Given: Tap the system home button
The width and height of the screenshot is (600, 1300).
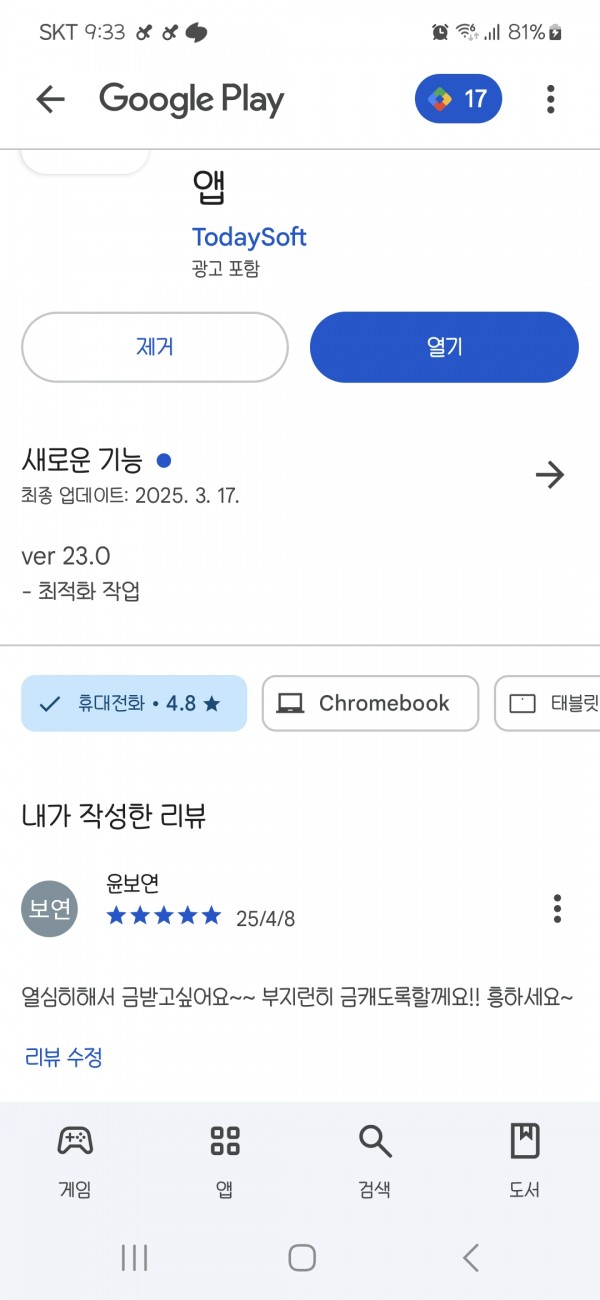Looking at the screenshot, I should coord(302,1258).
